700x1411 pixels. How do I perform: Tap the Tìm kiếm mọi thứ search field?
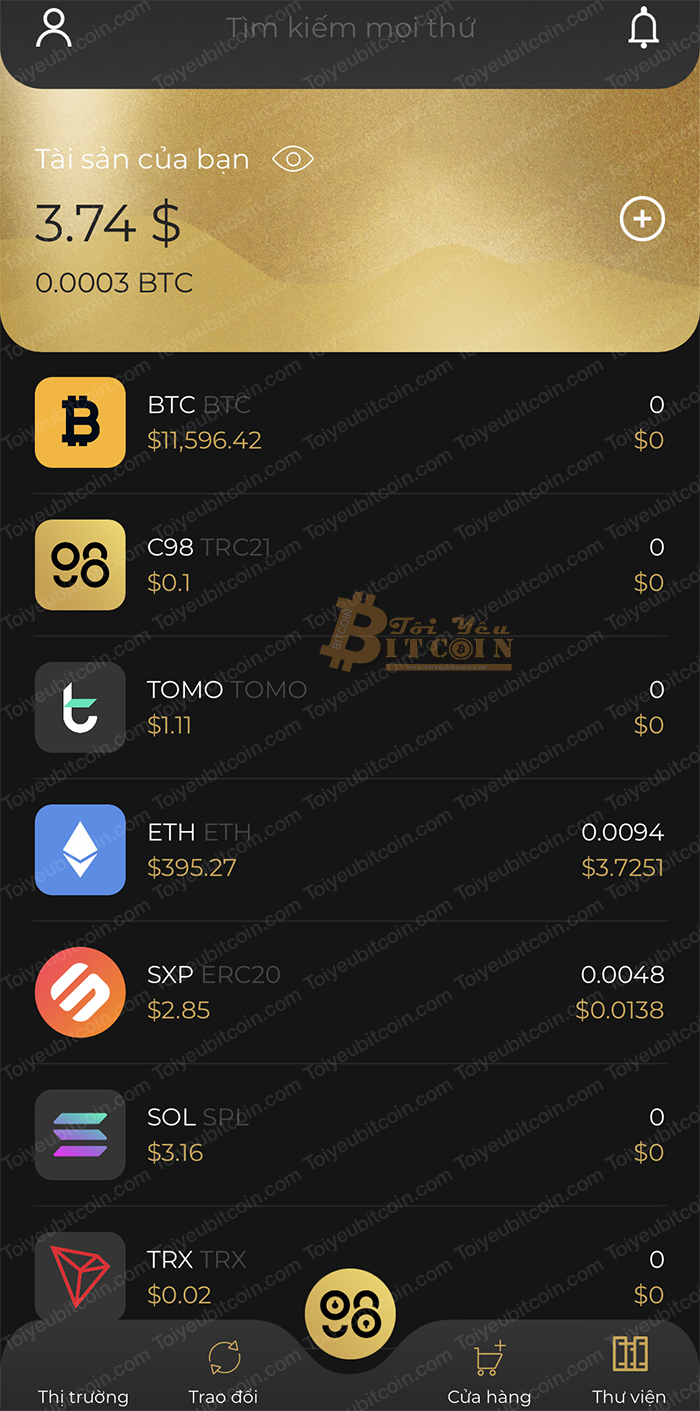(350, 28)
